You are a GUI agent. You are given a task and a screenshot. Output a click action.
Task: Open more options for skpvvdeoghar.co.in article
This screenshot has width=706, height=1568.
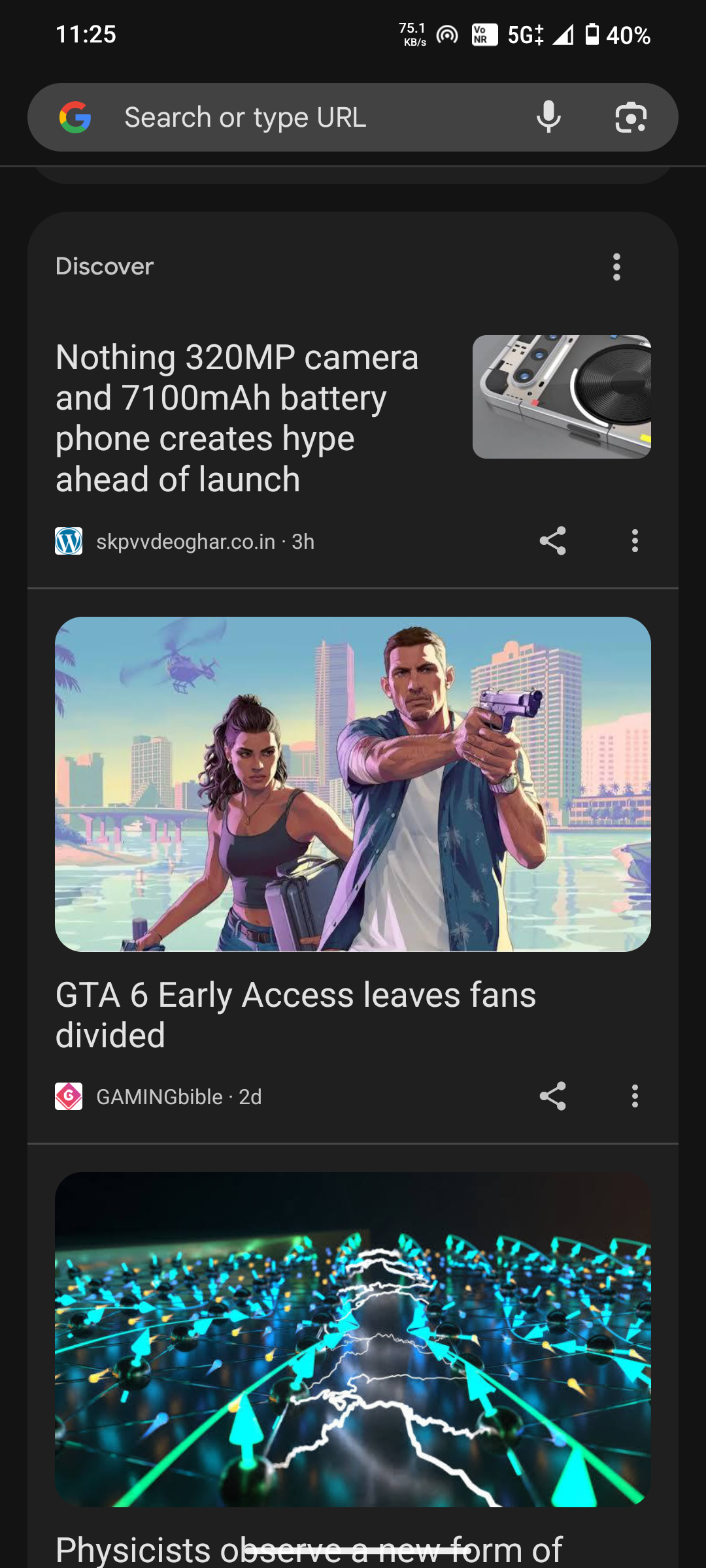pyautogui.click(x=635, y=541)
